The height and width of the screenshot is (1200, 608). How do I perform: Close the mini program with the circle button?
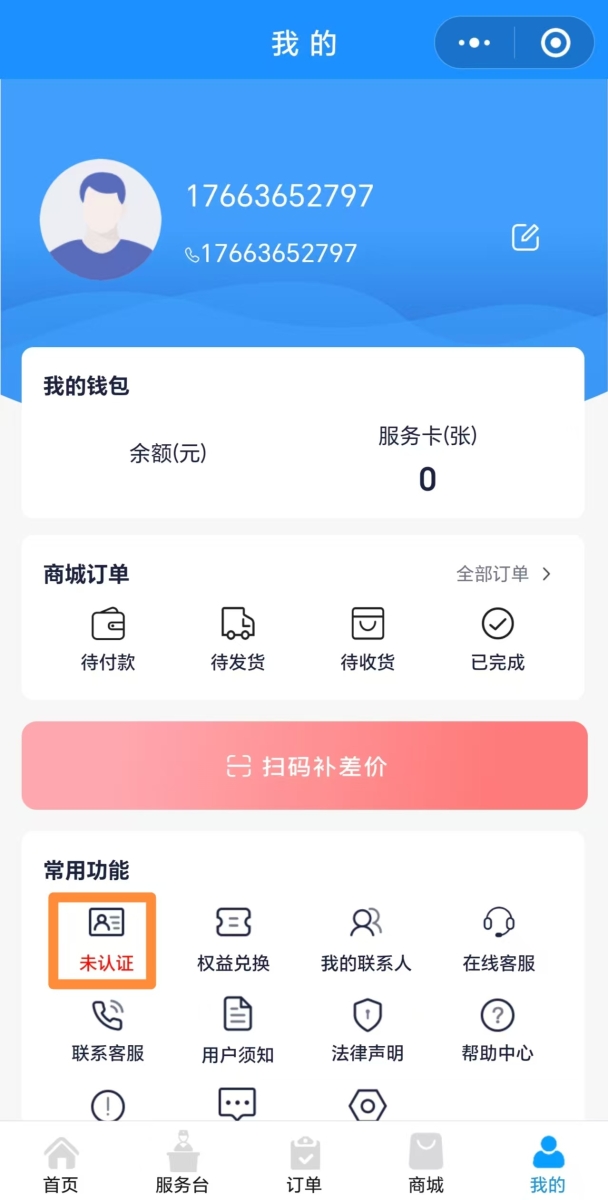click(554, 43)
